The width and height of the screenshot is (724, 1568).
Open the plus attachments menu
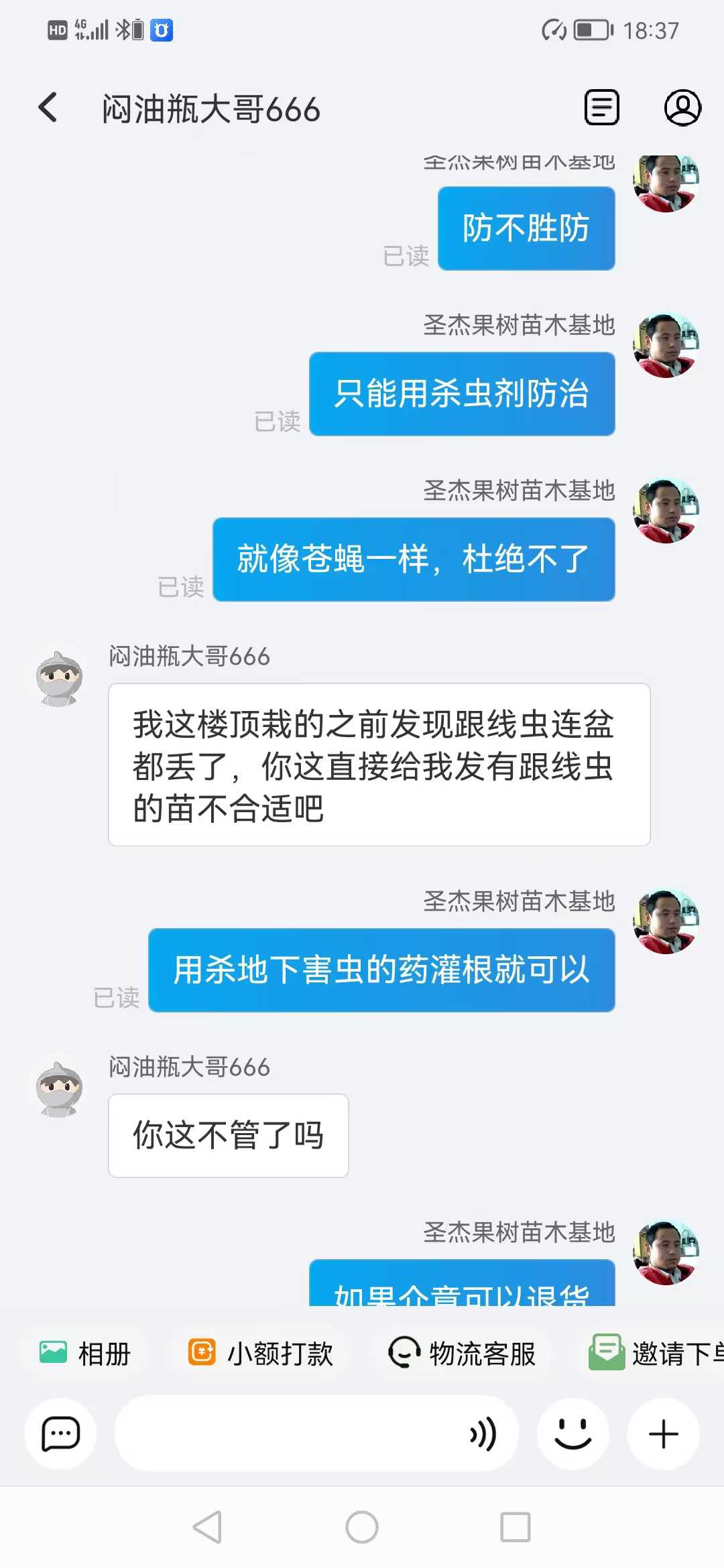pyautogui.click(x=664, y=1434)
